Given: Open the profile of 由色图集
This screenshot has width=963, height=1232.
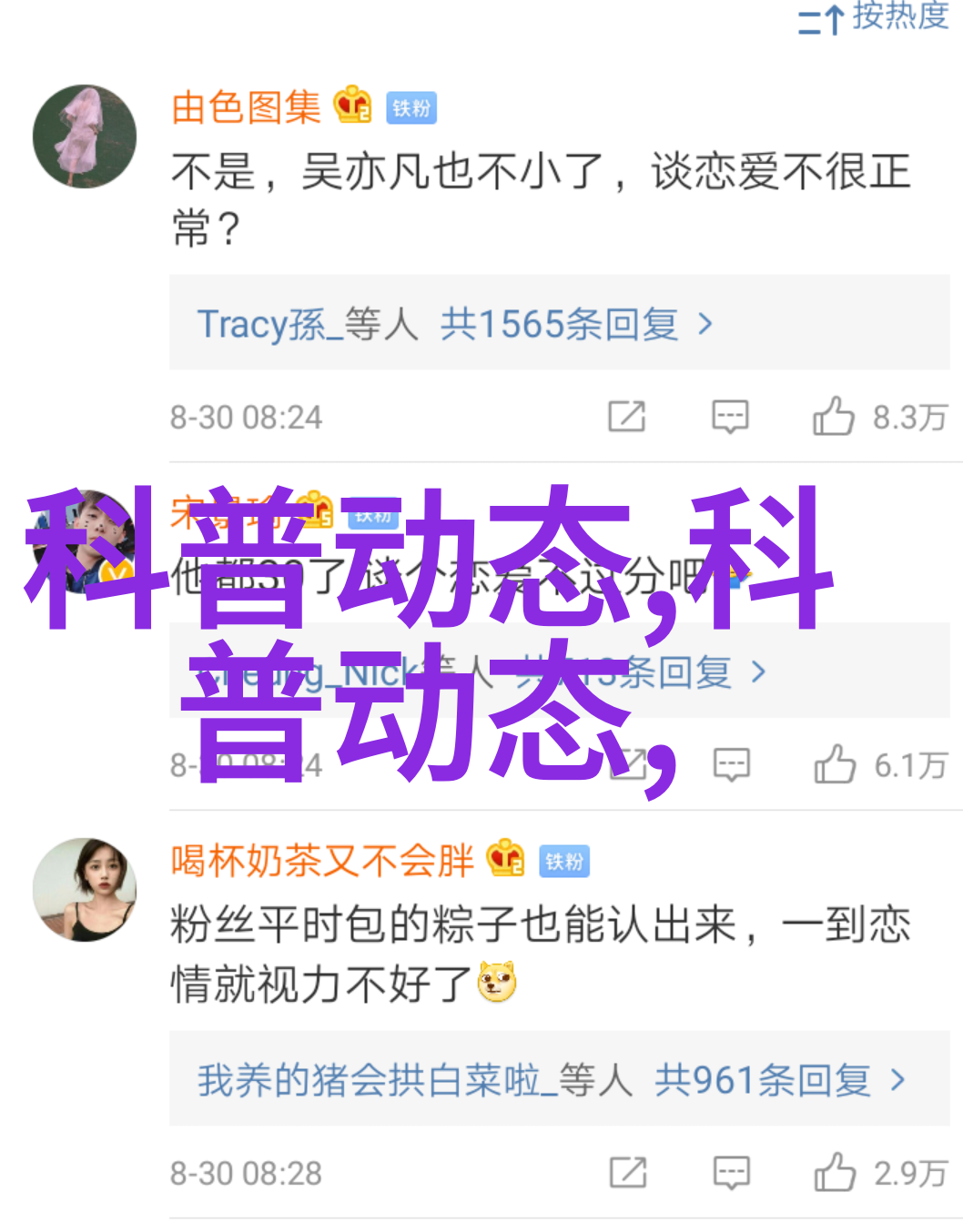Looking at the screenshot, I should [x=246, y=108].
